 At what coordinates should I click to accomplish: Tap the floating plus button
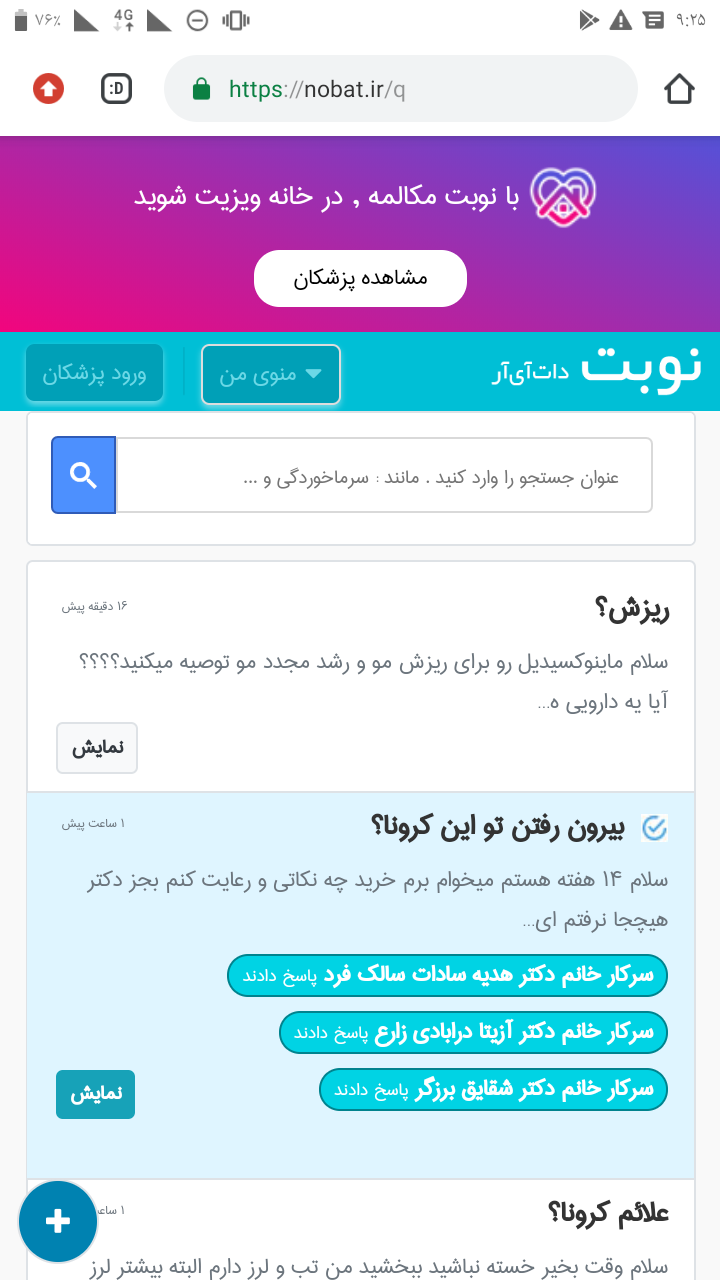point(58,1221)
